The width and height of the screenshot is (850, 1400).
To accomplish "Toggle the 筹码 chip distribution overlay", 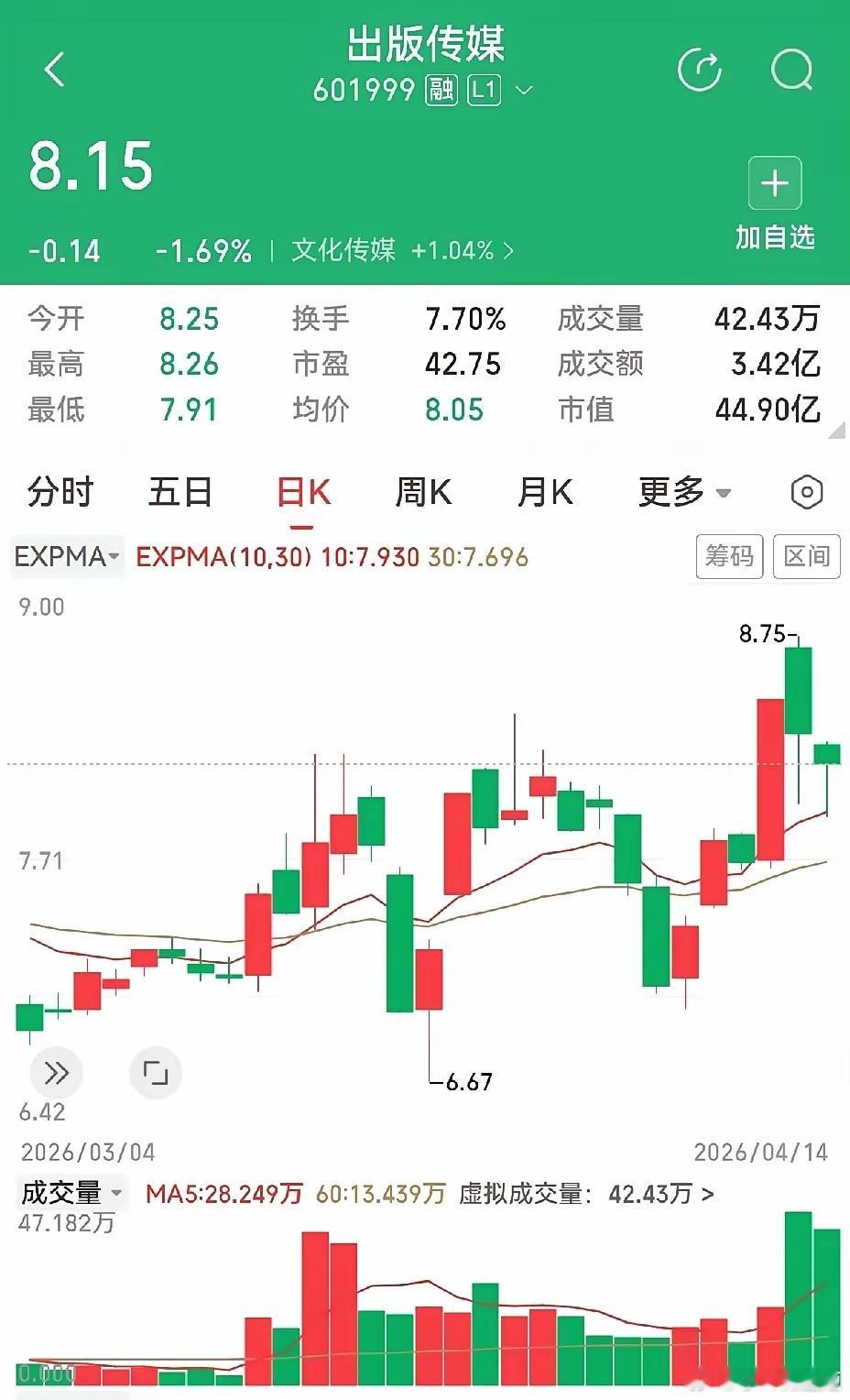I will (728, 556).
